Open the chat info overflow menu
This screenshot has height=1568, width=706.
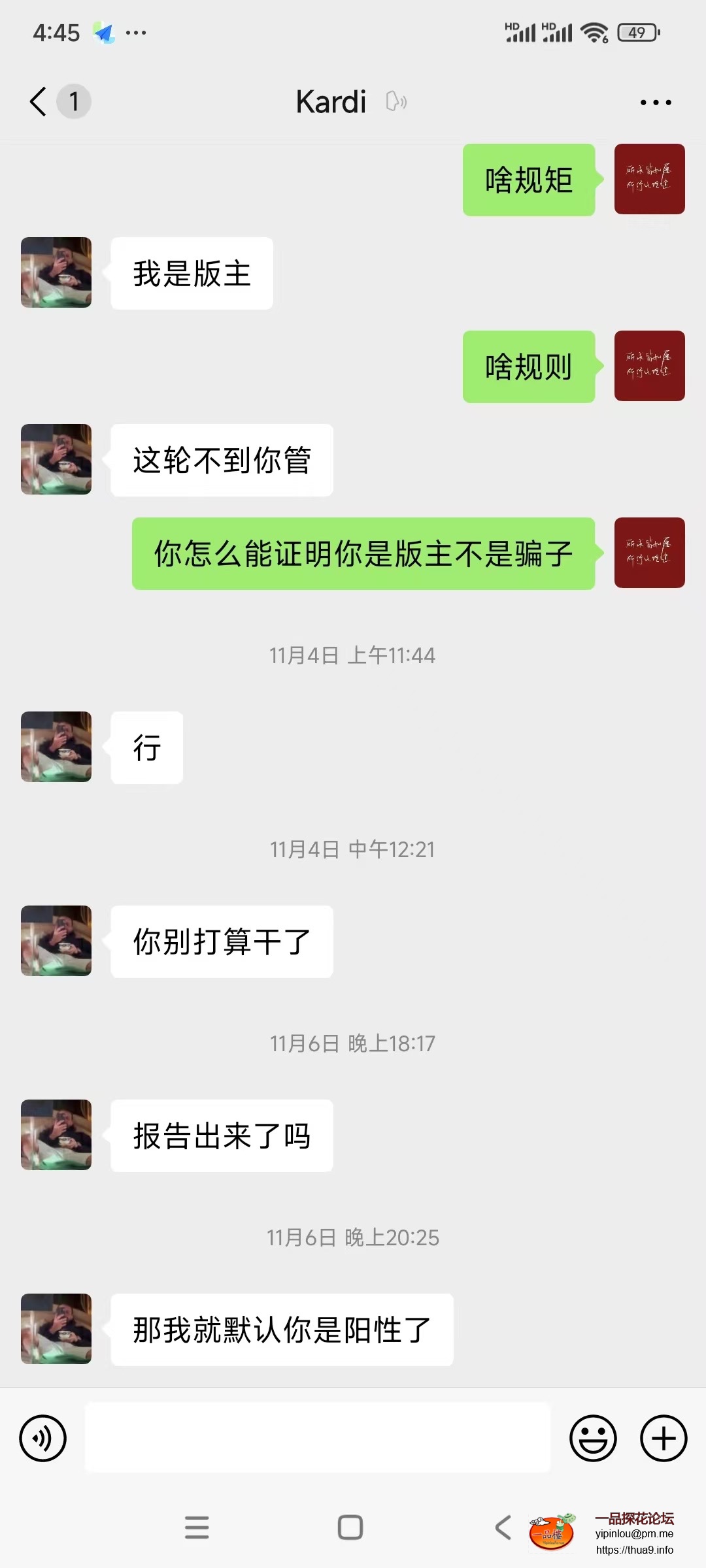pos(656,103)
